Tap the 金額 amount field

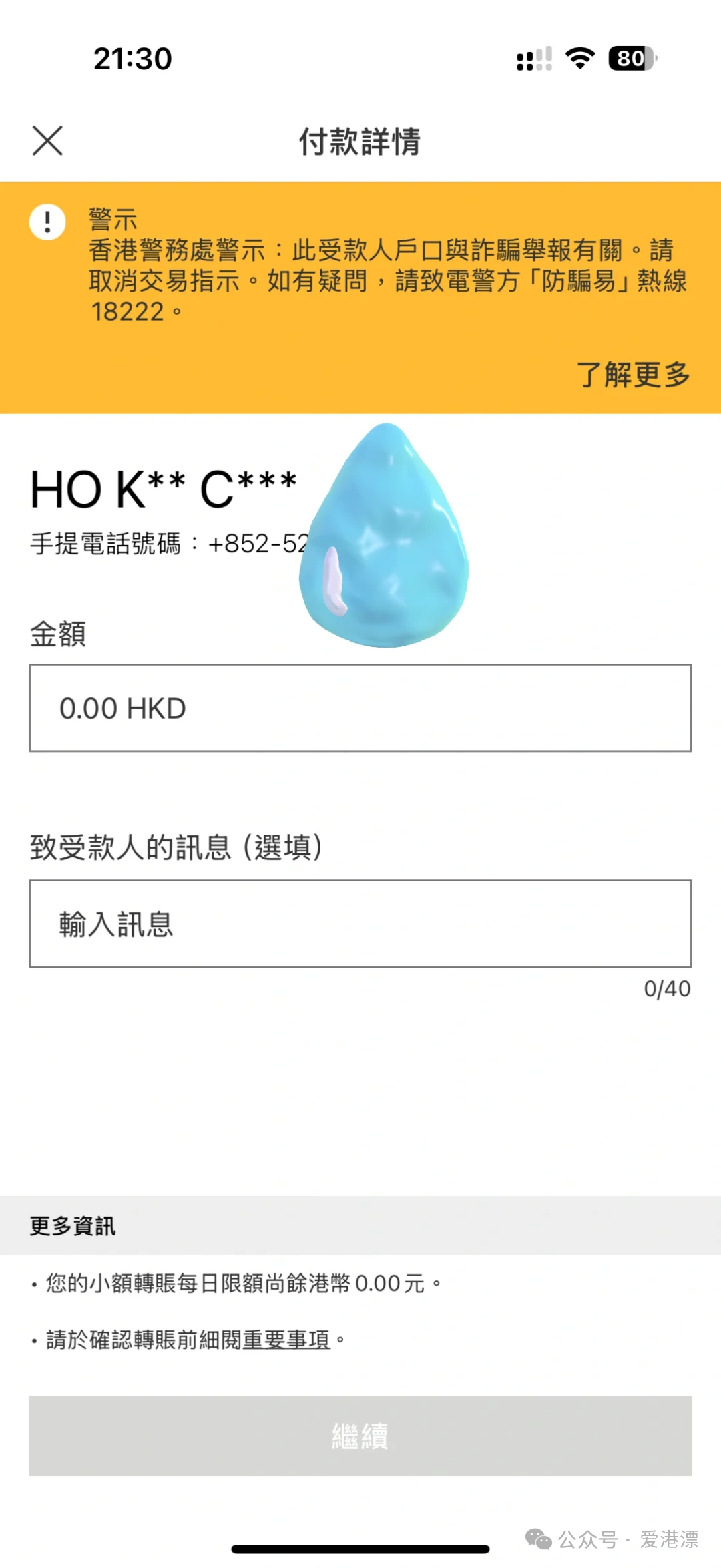pyautogui.click(x=360, y=708)
